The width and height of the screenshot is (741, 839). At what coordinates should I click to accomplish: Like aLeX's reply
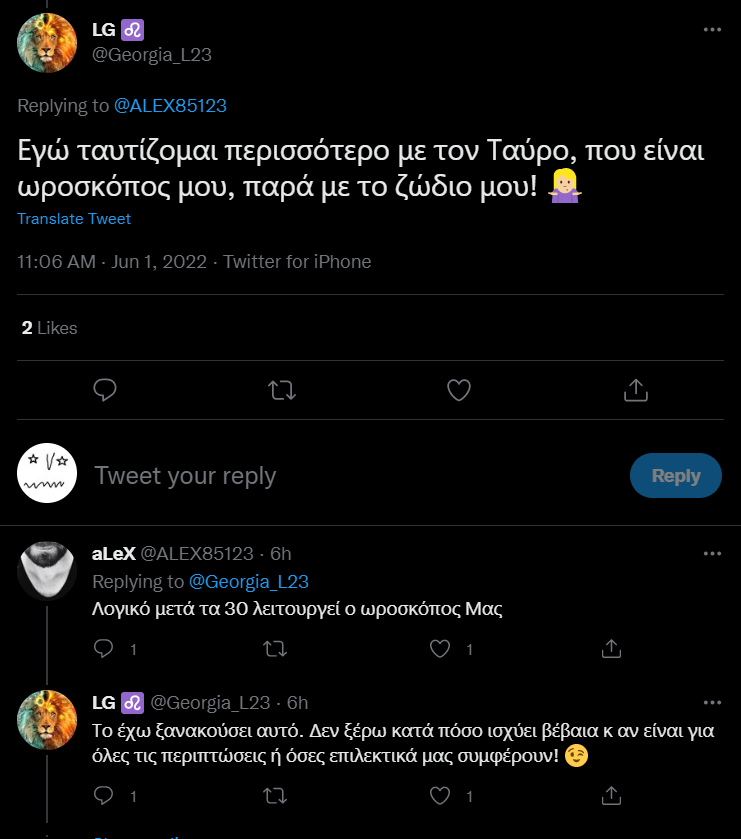(440, 649)
